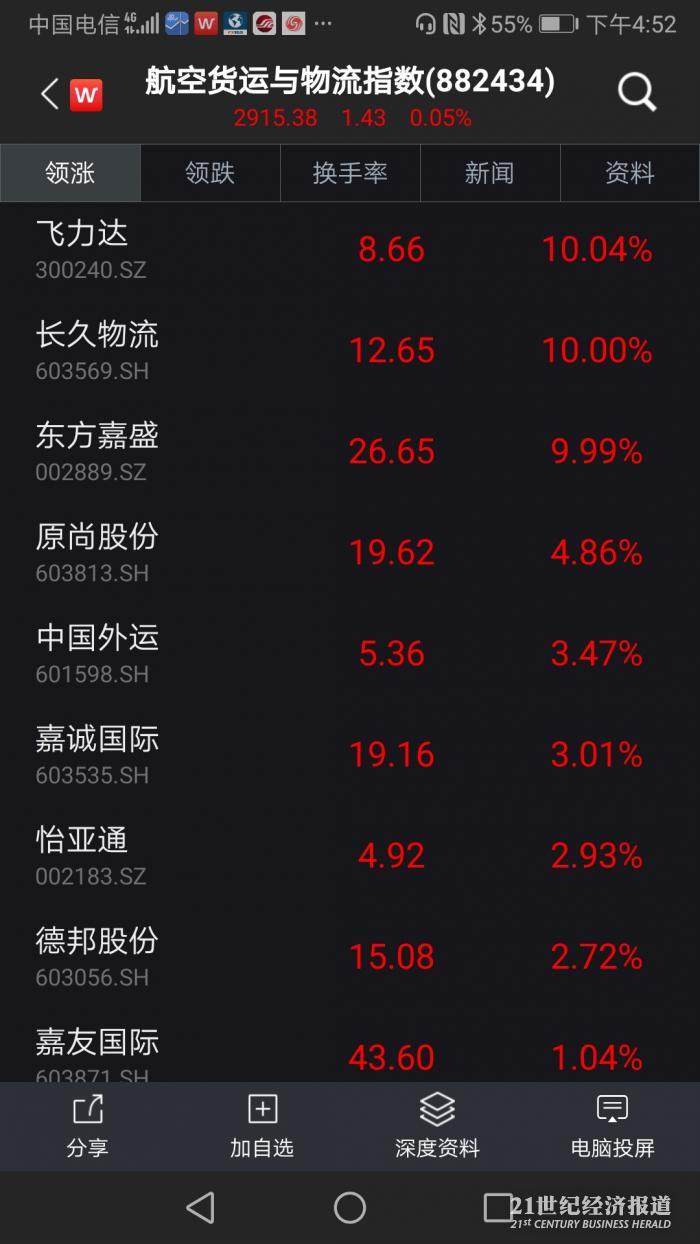Add index to watchlist with 加自选
Viewport: 700px width, 1244px height.
tap(262, 1125)
